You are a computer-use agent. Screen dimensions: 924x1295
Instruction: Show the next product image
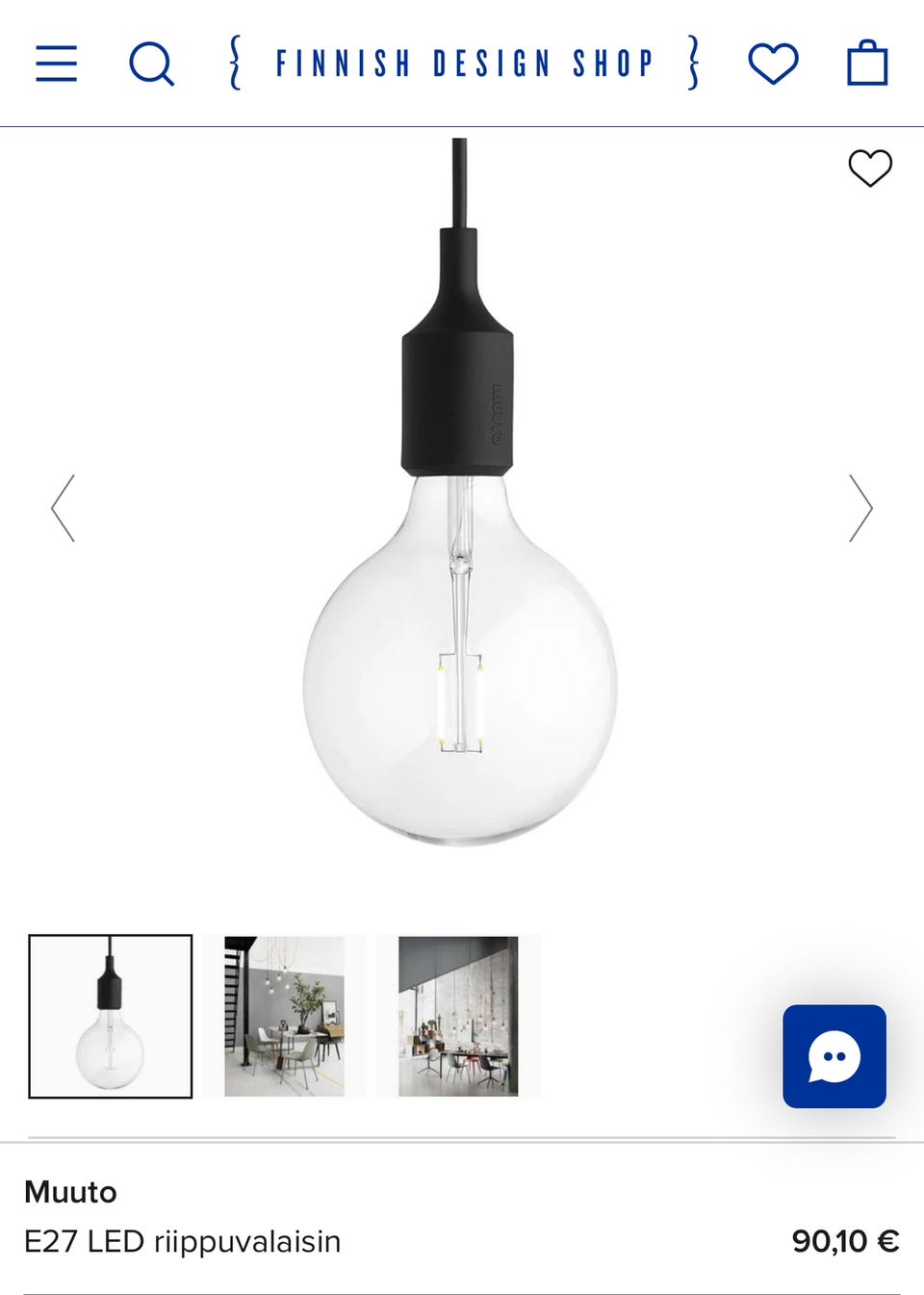[x=860, y=508]
